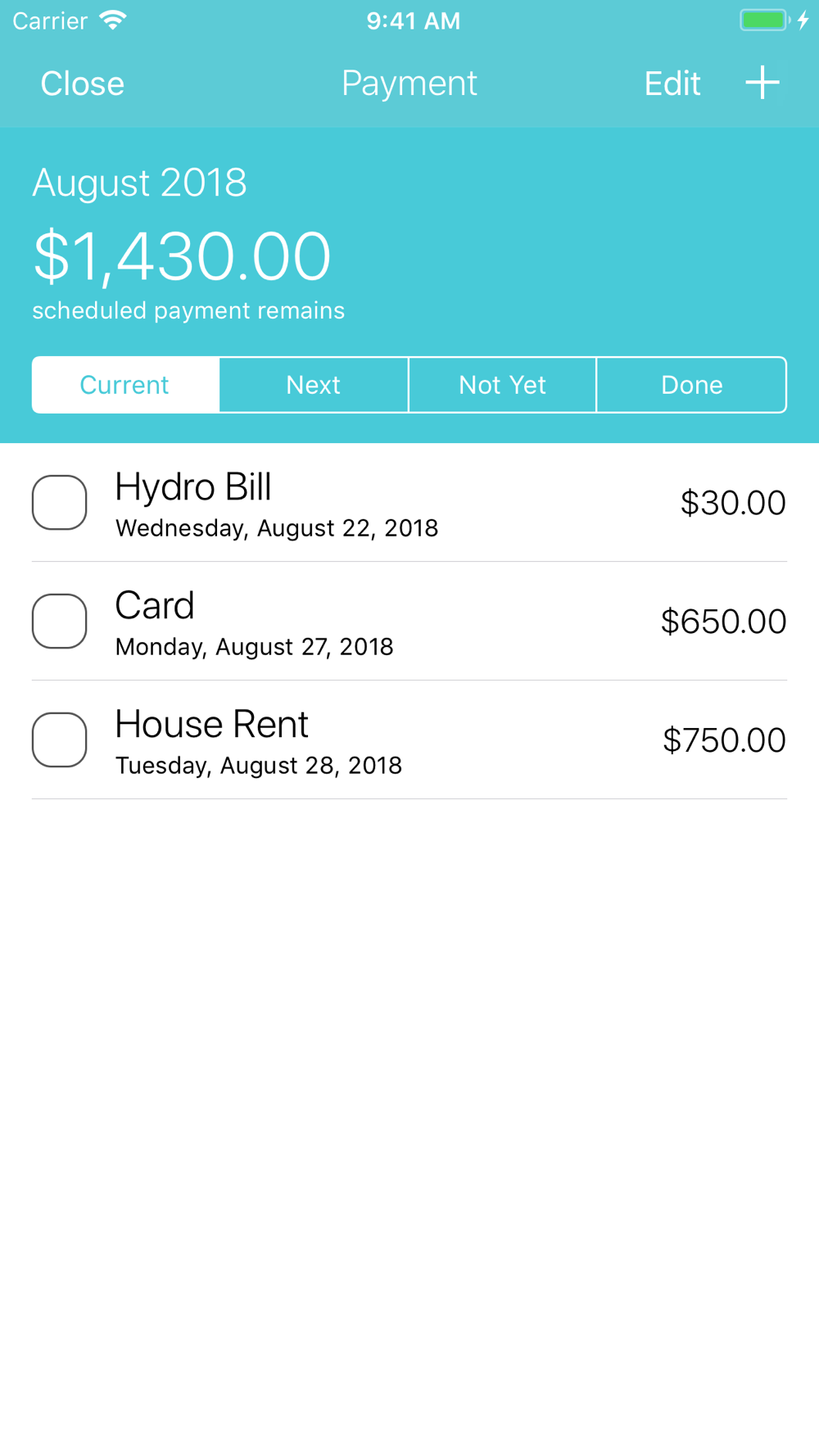Select the Current segment
This screenshot has width=819, height=1456.
[125, 385]
